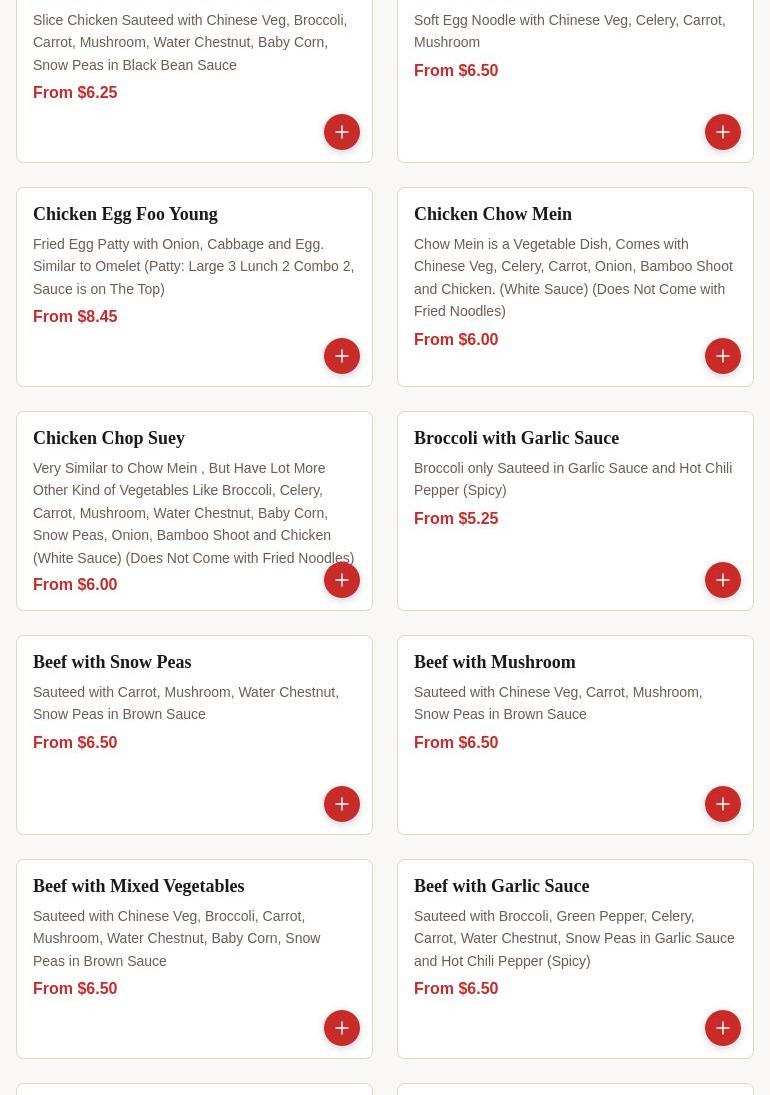Image resolution: width=770 pixels, height=1095 pixels.
Task: Open Beef with Snow Peas details
Action: tap(112, 662)
